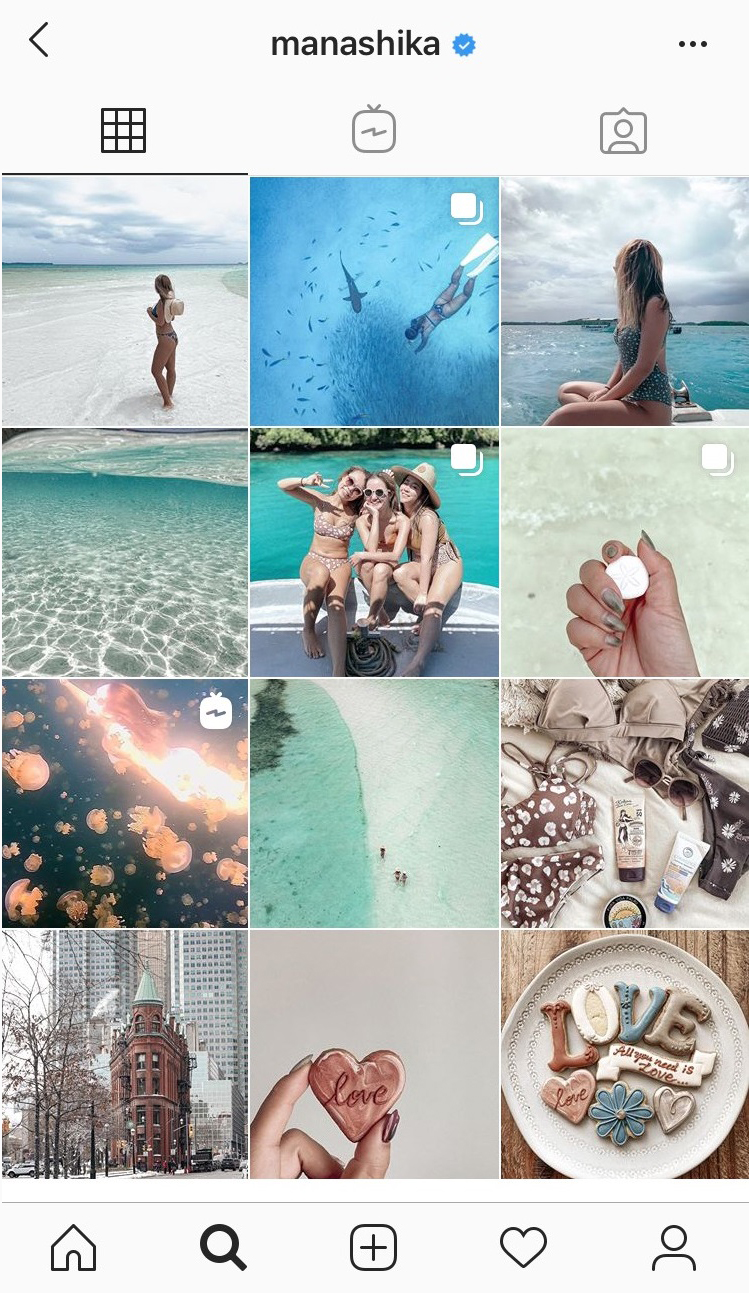Viewport: 749px width, 1293px height.
Task: Open the red flatiron building city post
Action: coord(125,1054)
